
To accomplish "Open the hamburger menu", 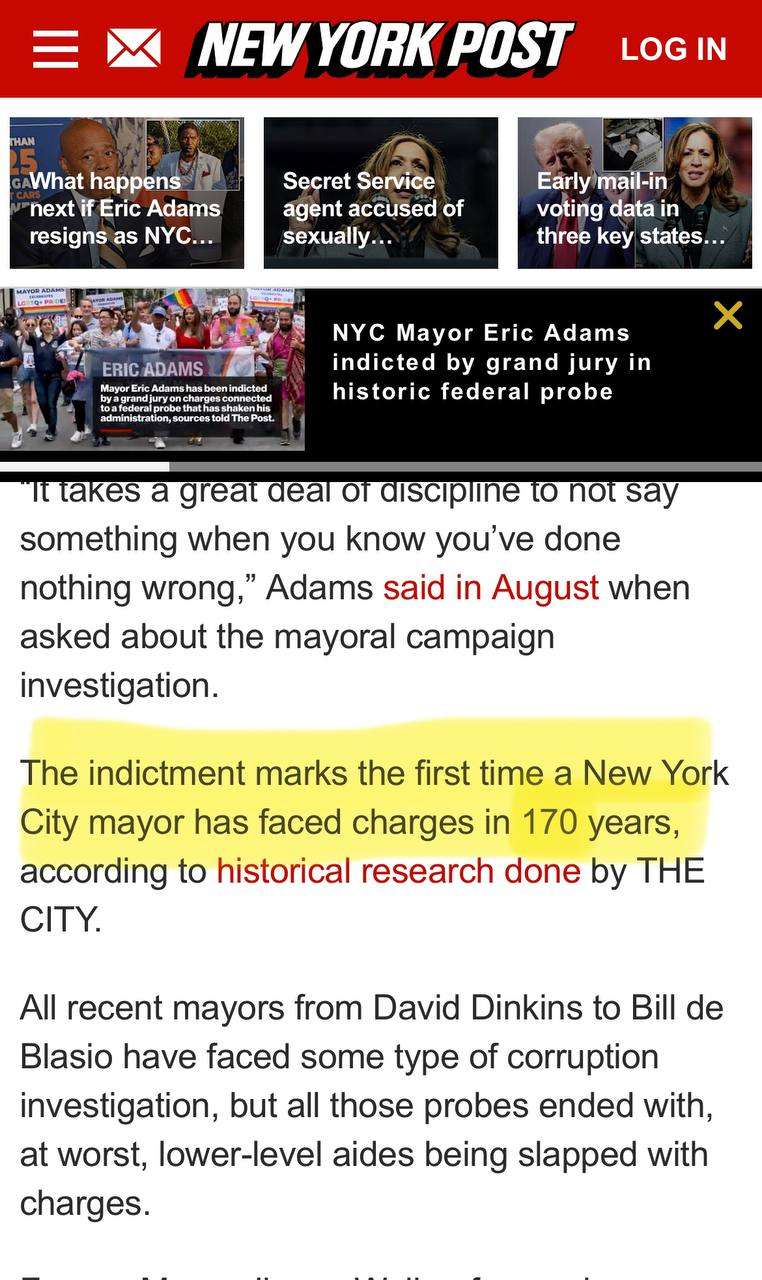I will pyautogui.click(x=55, y=48).
